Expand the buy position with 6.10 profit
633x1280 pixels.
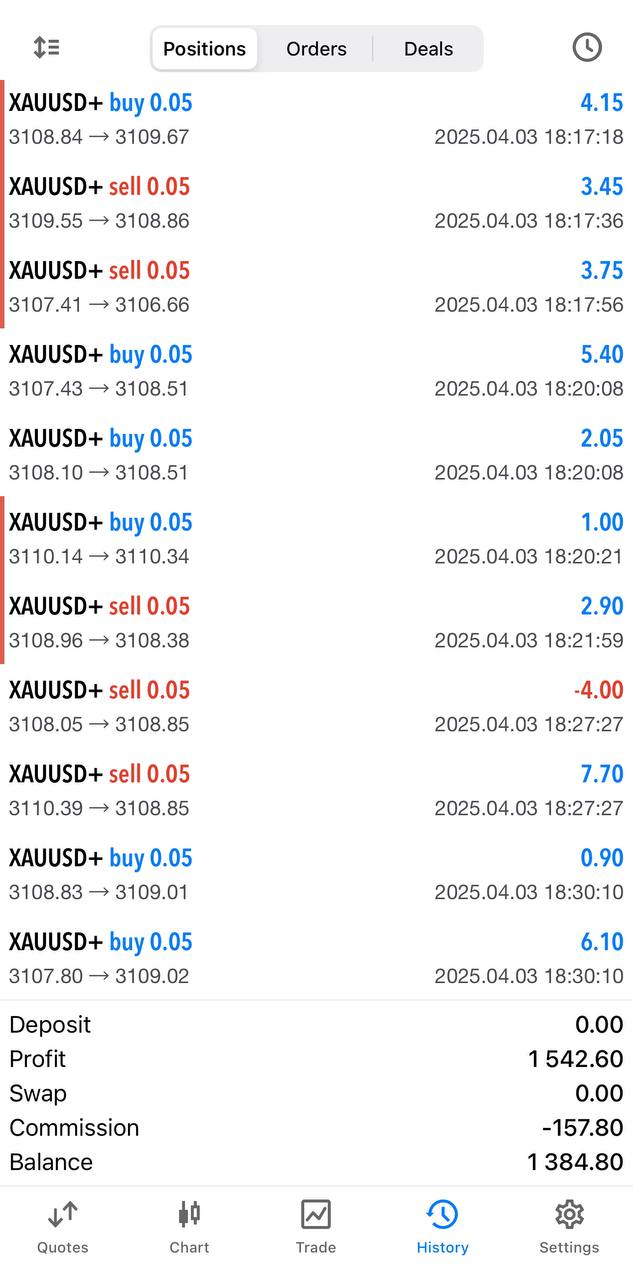(316, 959)
